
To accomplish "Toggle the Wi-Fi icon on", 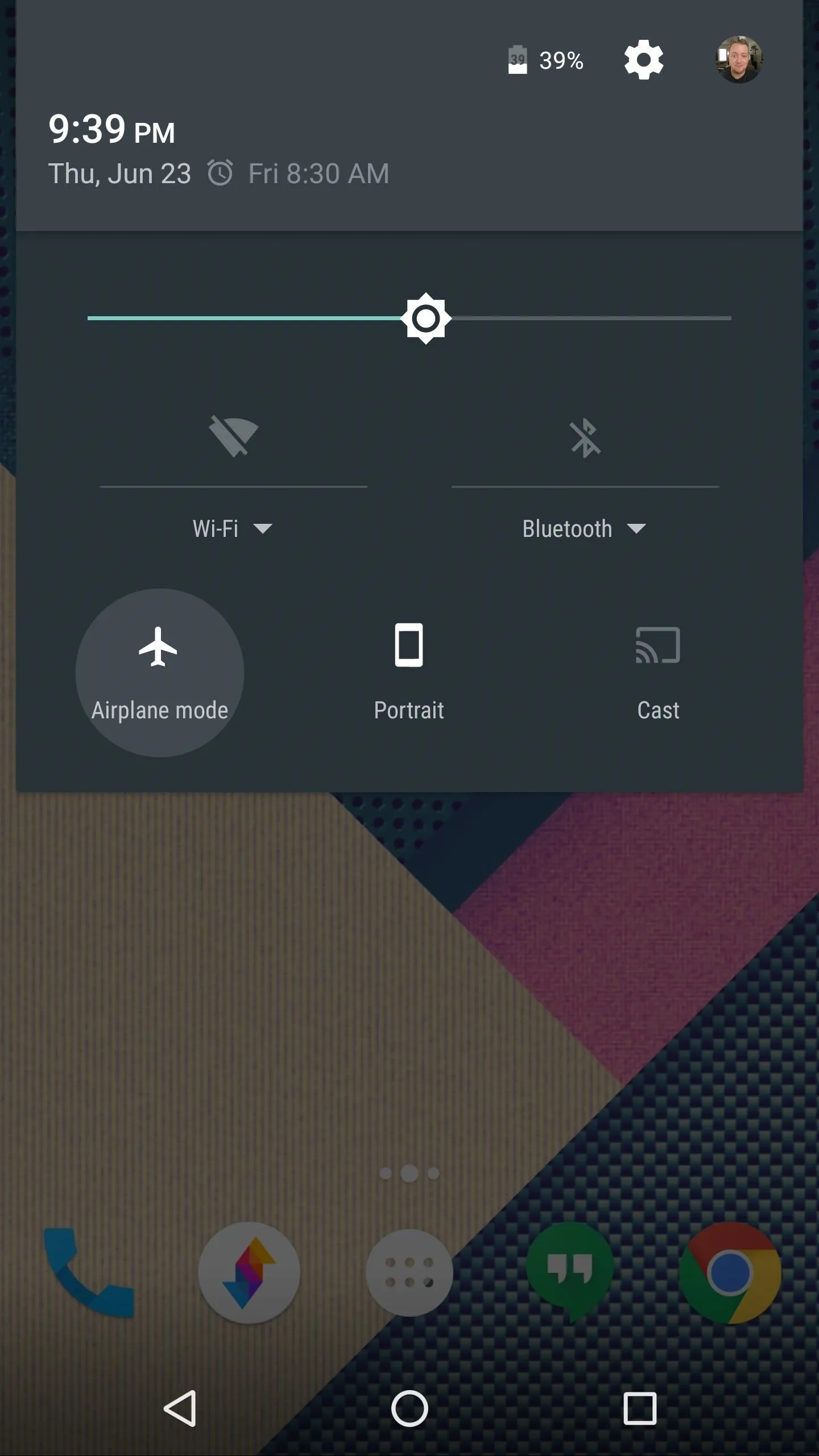I will [233, 436].
